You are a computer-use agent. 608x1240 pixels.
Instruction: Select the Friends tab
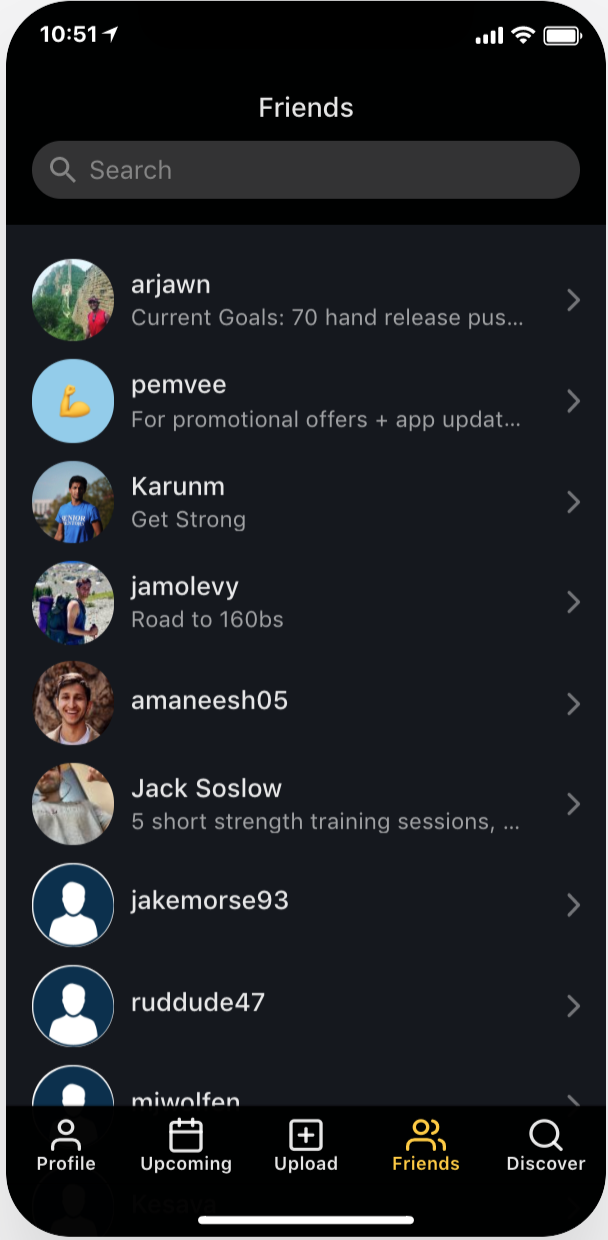click(426, 1146)
